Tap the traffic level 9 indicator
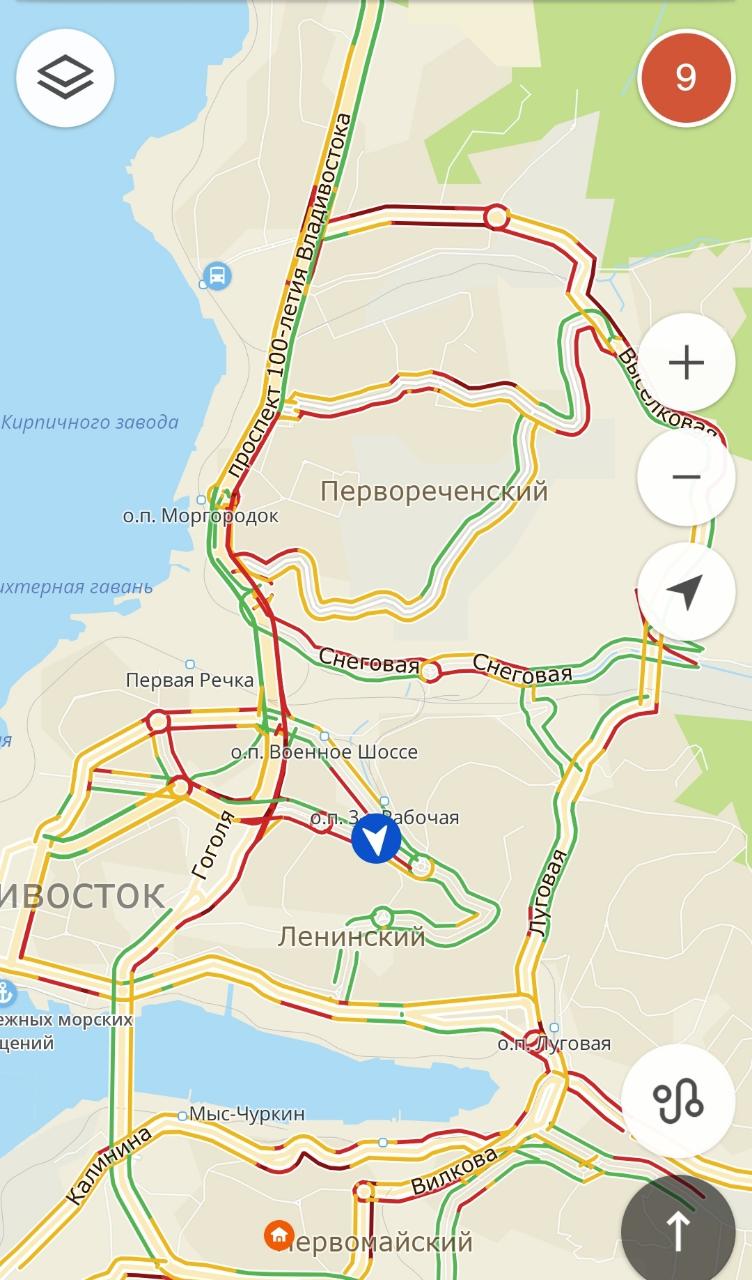The image size is (752, 1280). pyautogui.click(x=686, y=78)
